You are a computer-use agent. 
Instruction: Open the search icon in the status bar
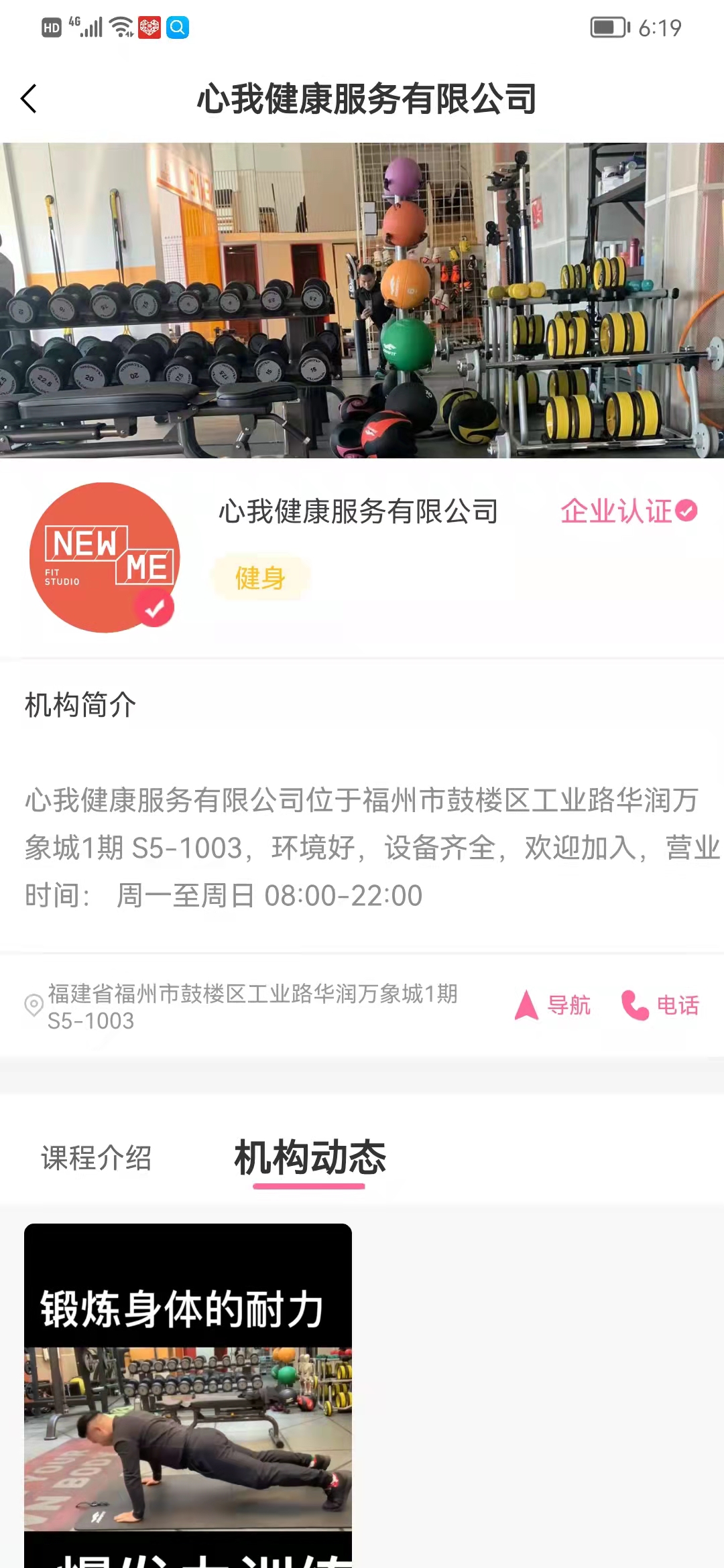(x=176, y=28)
